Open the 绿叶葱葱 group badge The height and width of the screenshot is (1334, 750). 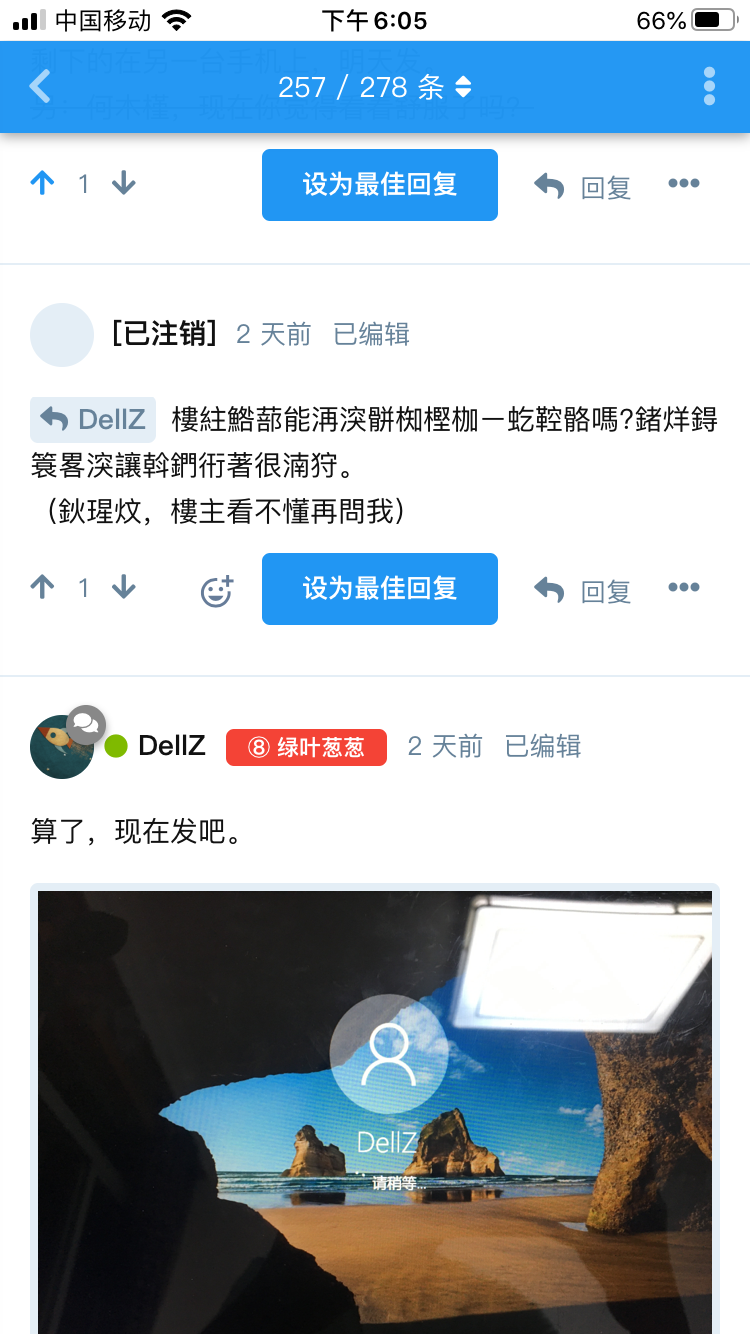coord(306,747)
